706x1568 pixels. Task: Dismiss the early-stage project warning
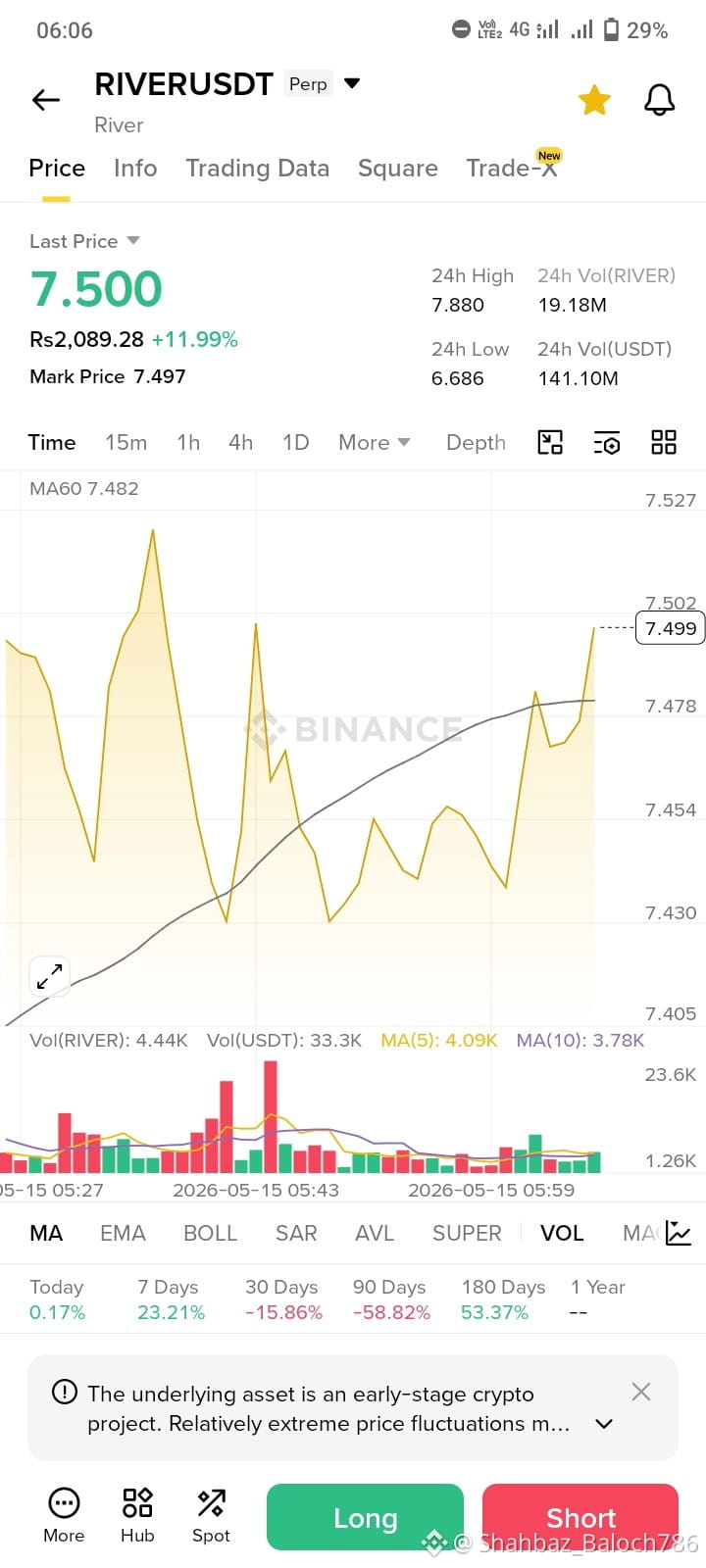point(641,1392)
